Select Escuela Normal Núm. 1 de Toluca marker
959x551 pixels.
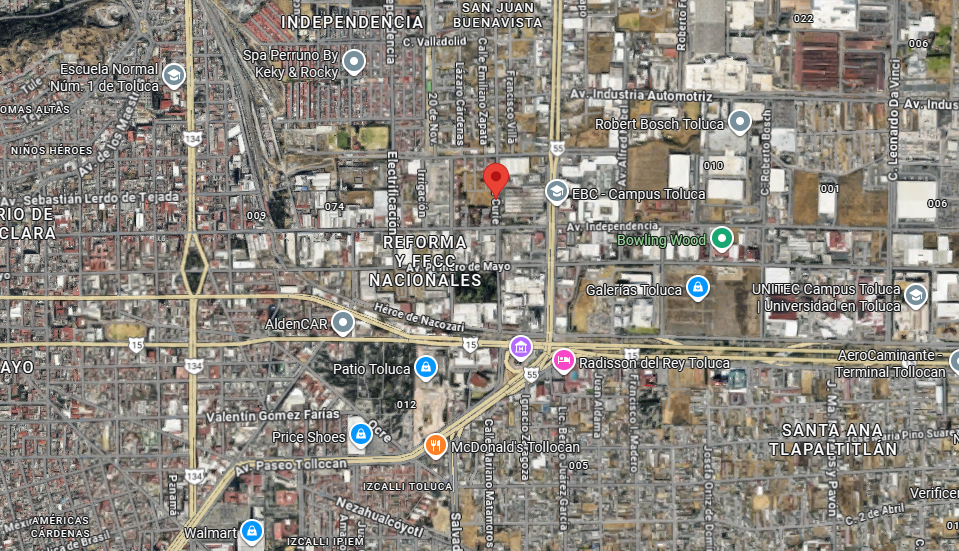174,75
